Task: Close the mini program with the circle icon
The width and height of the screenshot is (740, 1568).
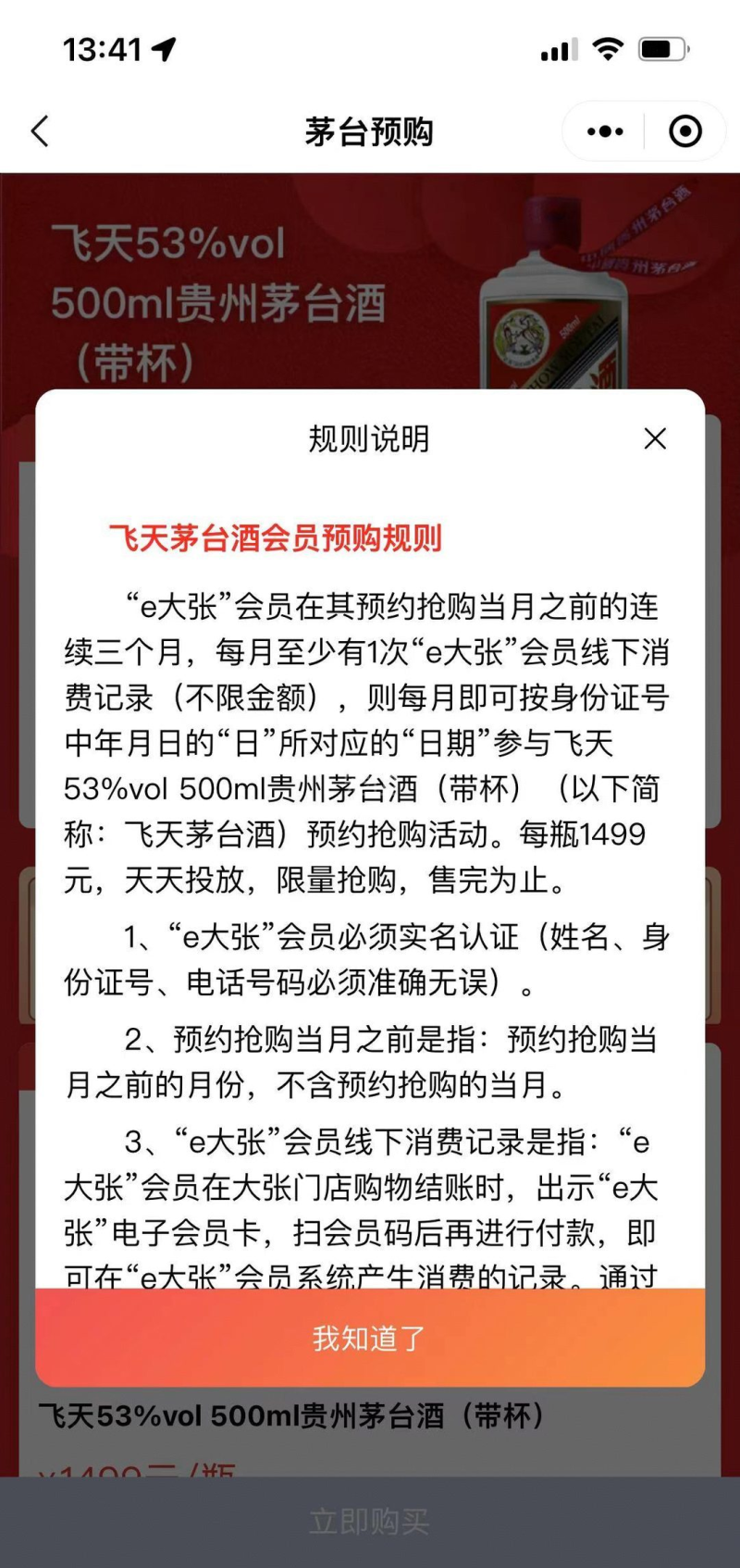Action: pos(684,131)
